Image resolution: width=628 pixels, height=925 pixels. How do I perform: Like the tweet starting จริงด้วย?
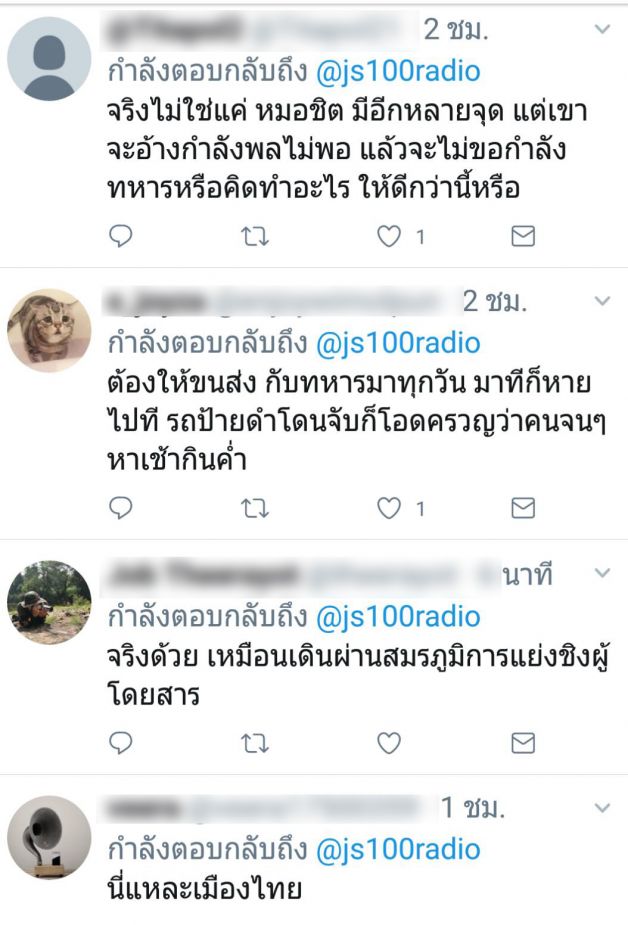coord(388,742)
